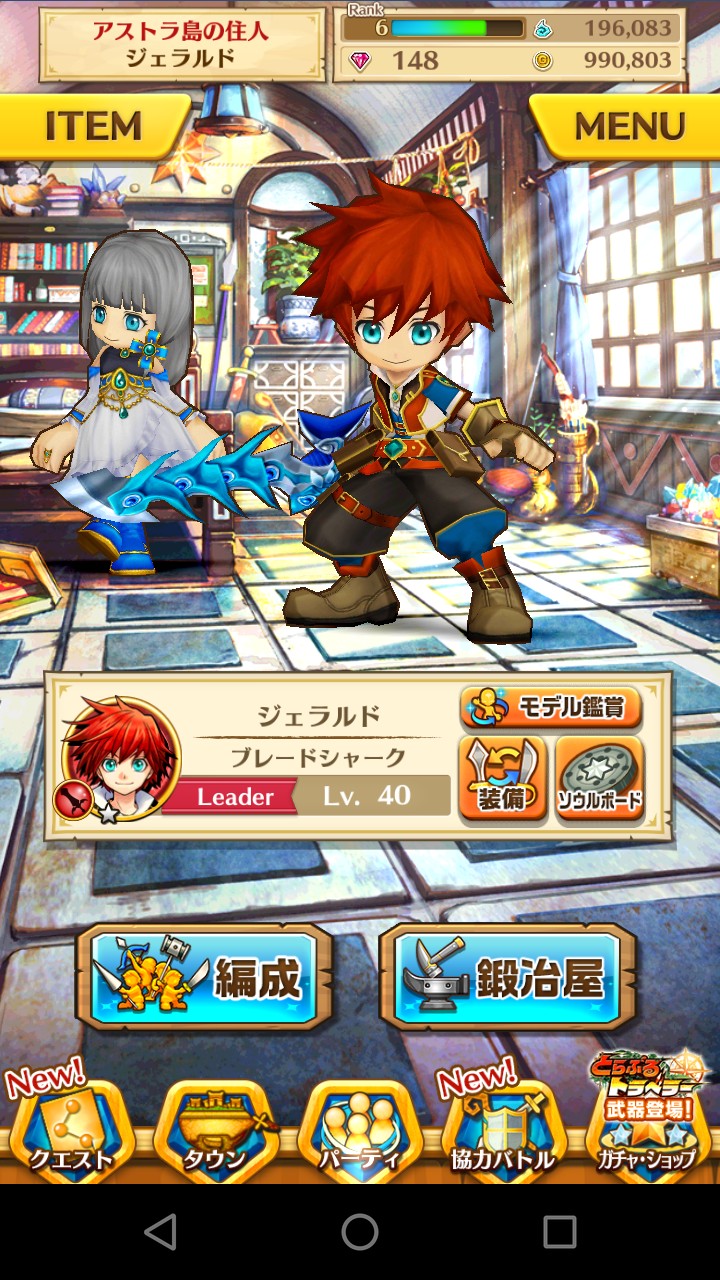The image size is (720, 1280).
Task: Open the 鍛冶屋 blacksmith button
Action: tap(507, 977)
